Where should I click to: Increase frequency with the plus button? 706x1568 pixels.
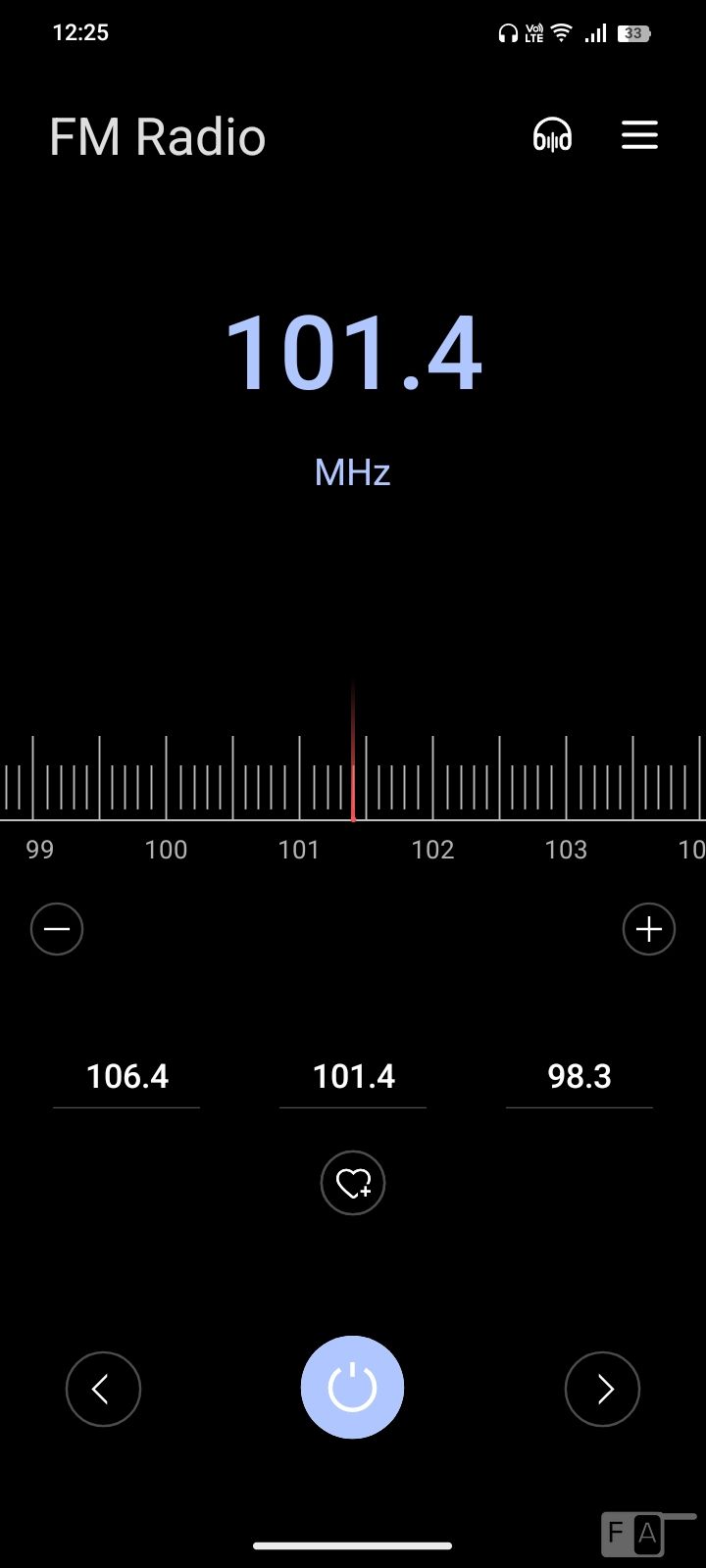tap(649, 929)
